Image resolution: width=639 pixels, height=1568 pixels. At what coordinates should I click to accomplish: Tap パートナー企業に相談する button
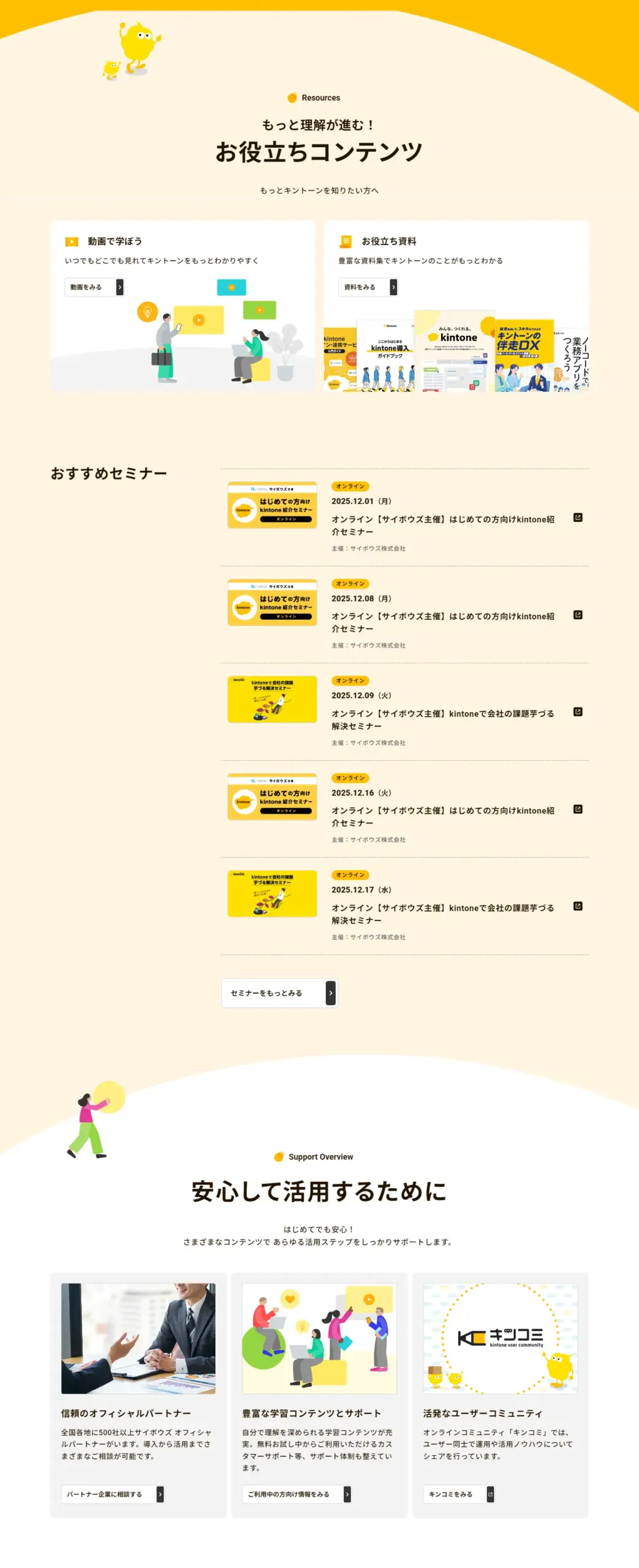point(112,1493)
